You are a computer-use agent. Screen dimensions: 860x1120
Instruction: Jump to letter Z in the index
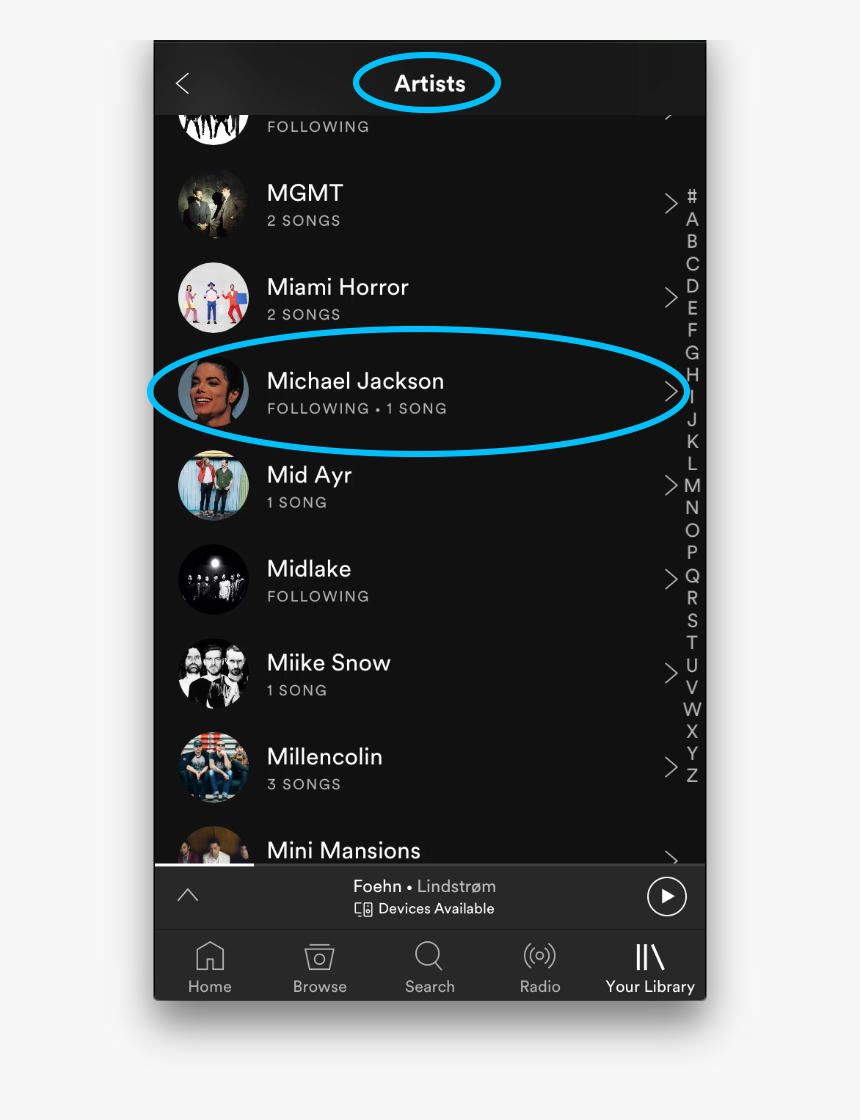pyautogui.click(x=692, y=775)
